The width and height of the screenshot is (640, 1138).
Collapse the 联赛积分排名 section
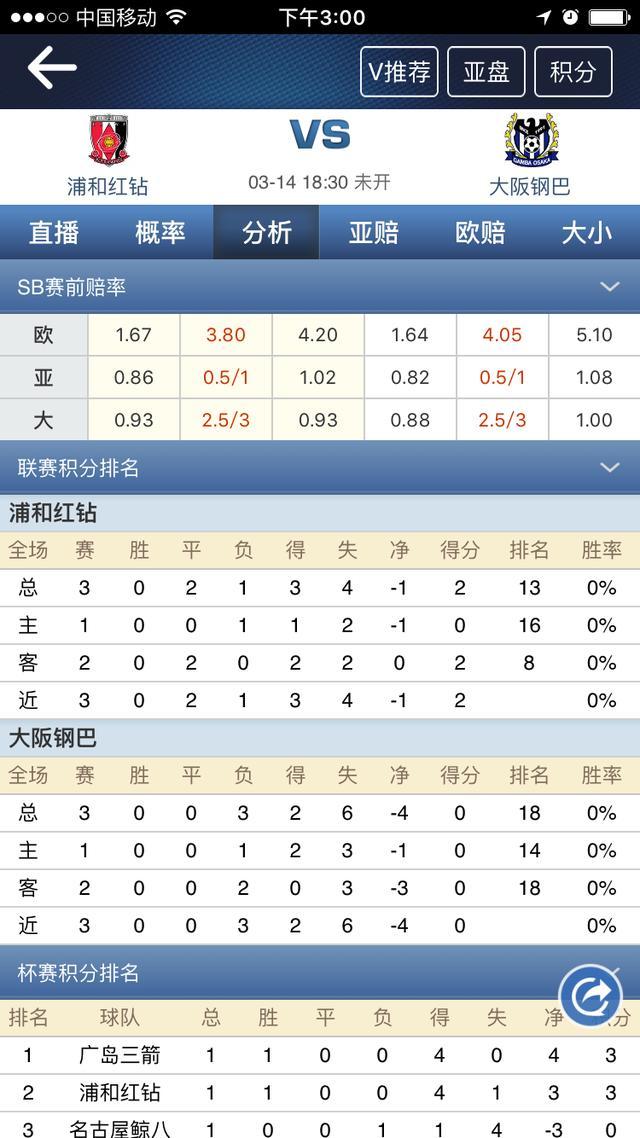610,467
